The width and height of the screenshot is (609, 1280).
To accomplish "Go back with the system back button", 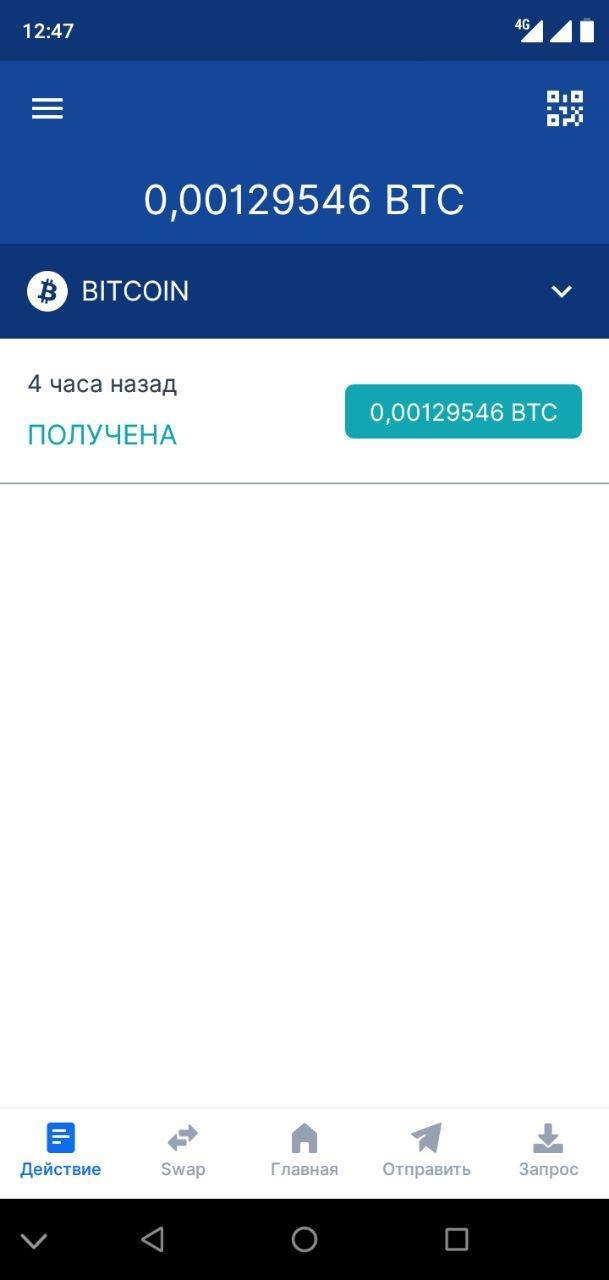I will click(x=152, y=1240).
